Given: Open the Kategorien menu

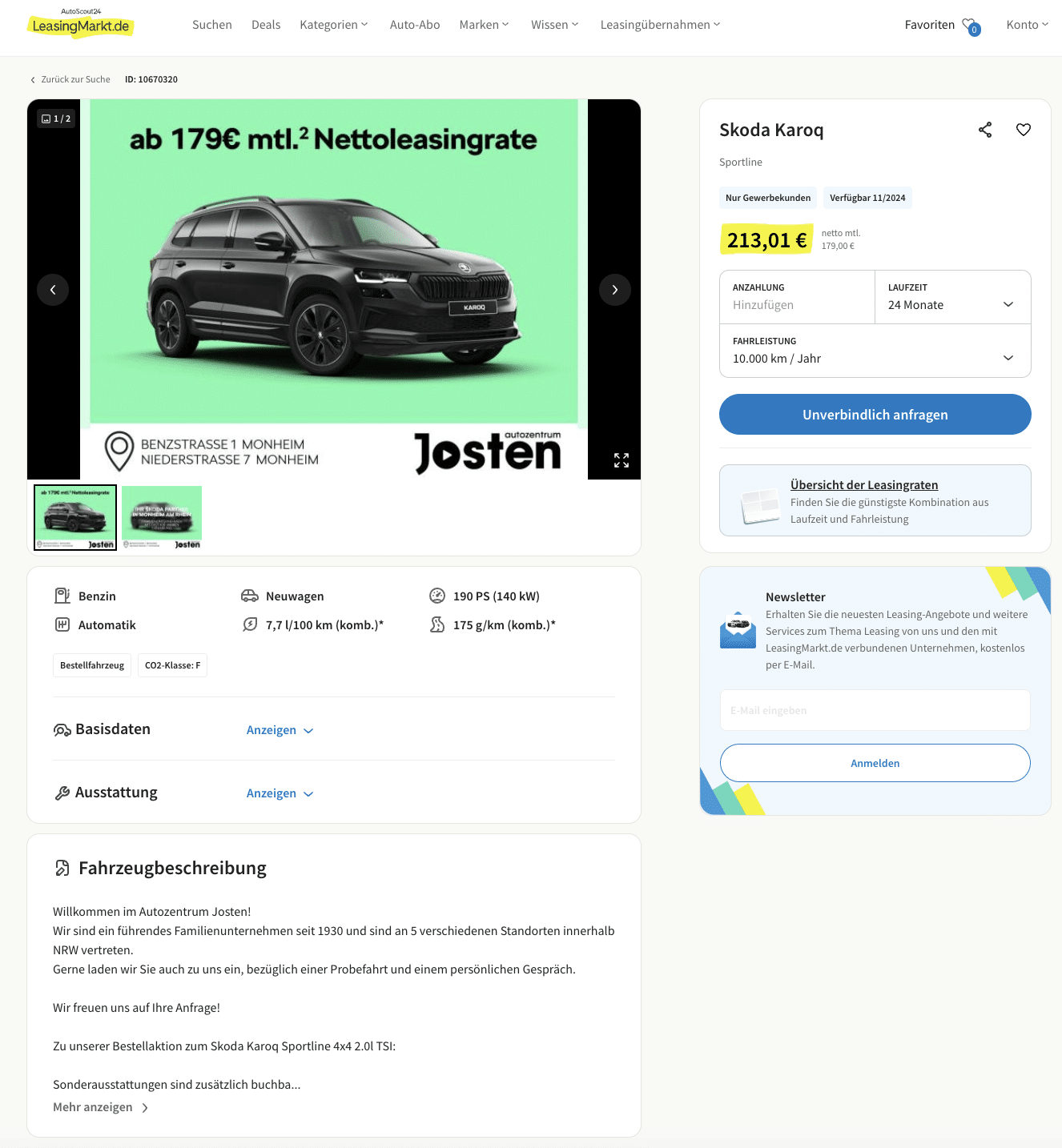Looking at the screenshot, I should point(333,25).
